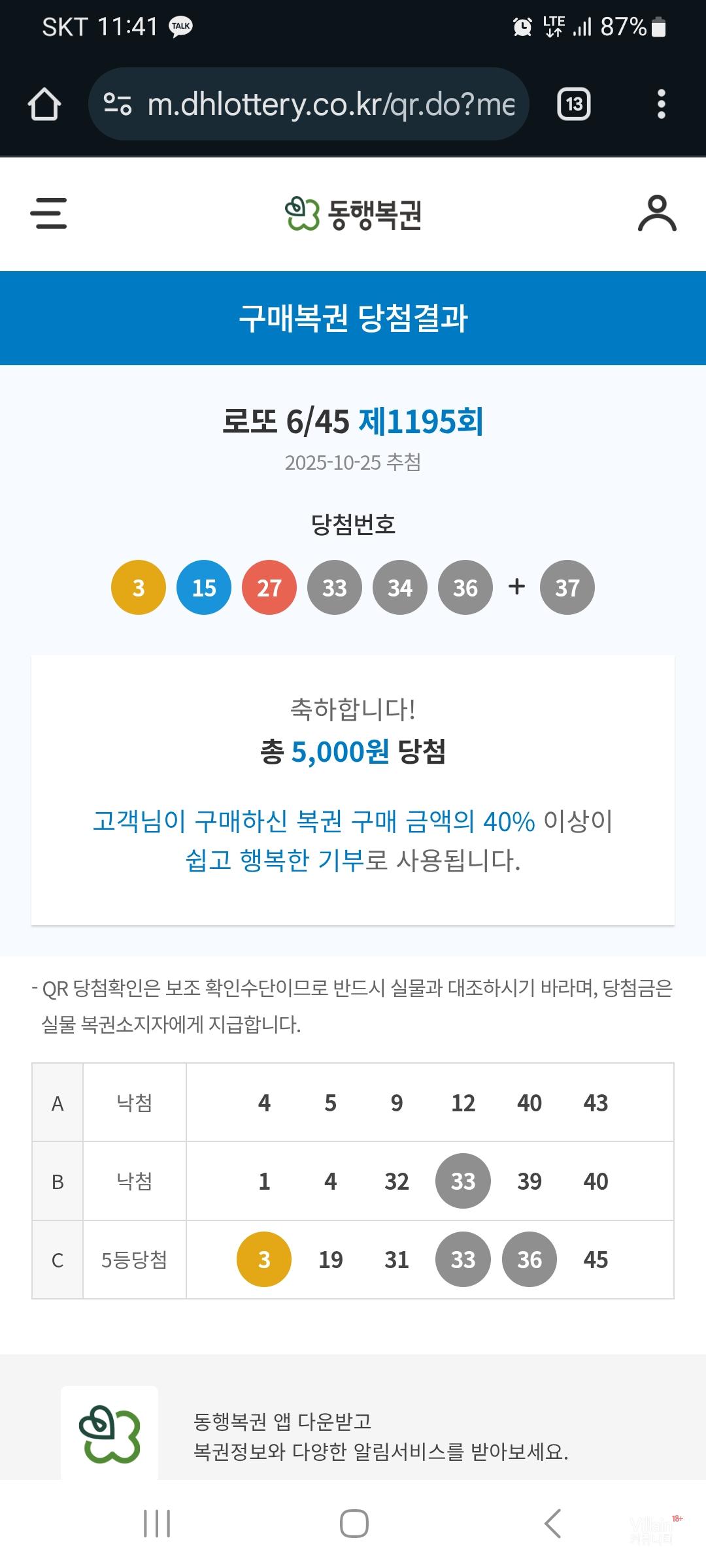This screenshot has width=706, height=1568.
Task: Tap the 동행복권 logo to go home
Action: click(353, 214)
